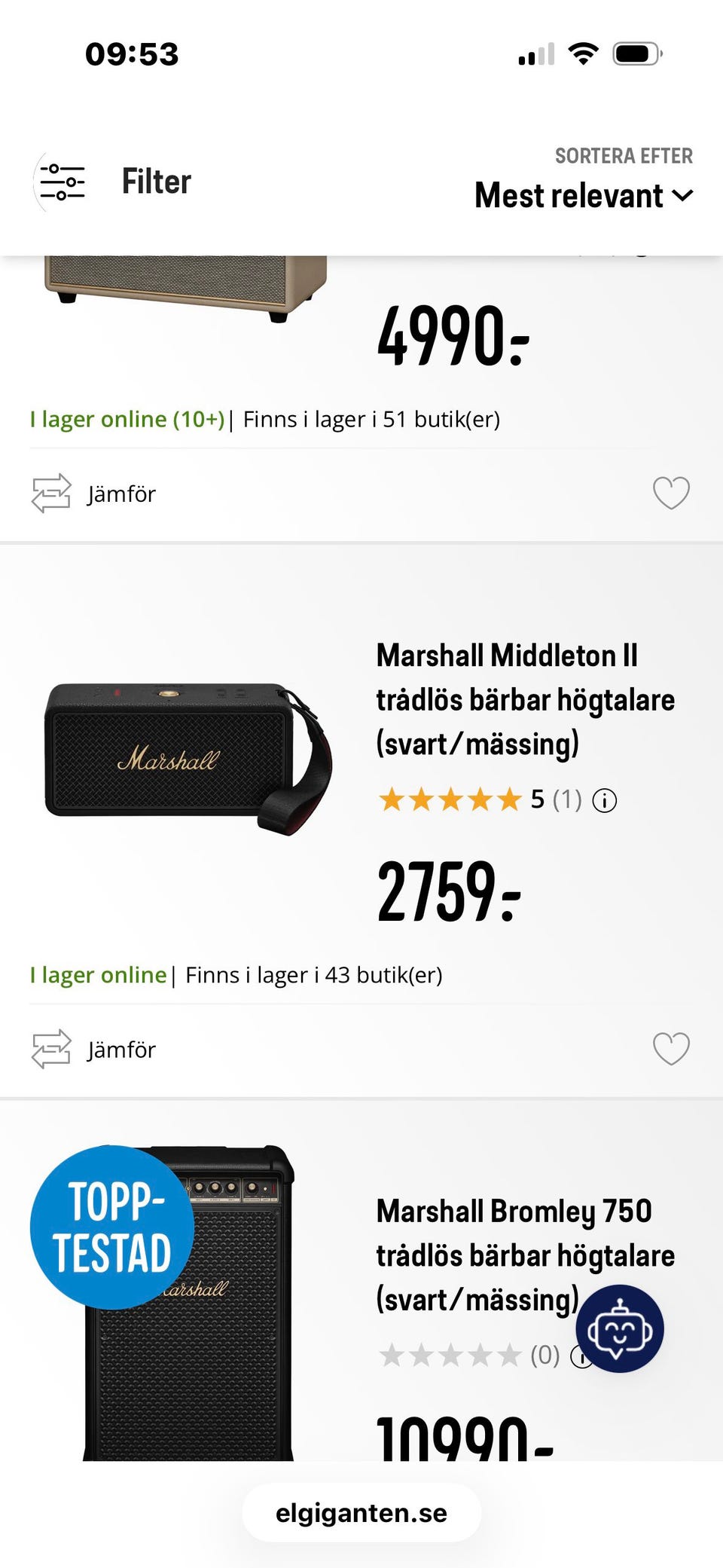Tap the chevron beside Mest relevant
723x1568 pixels.
(682, 196)
